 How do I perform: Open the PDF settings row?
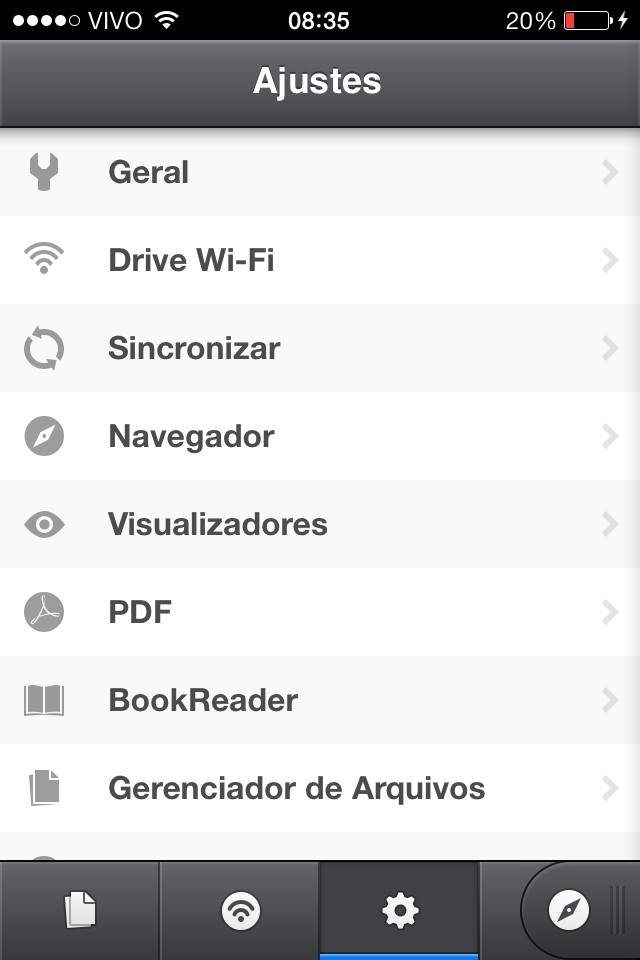(x=320, y=613)
